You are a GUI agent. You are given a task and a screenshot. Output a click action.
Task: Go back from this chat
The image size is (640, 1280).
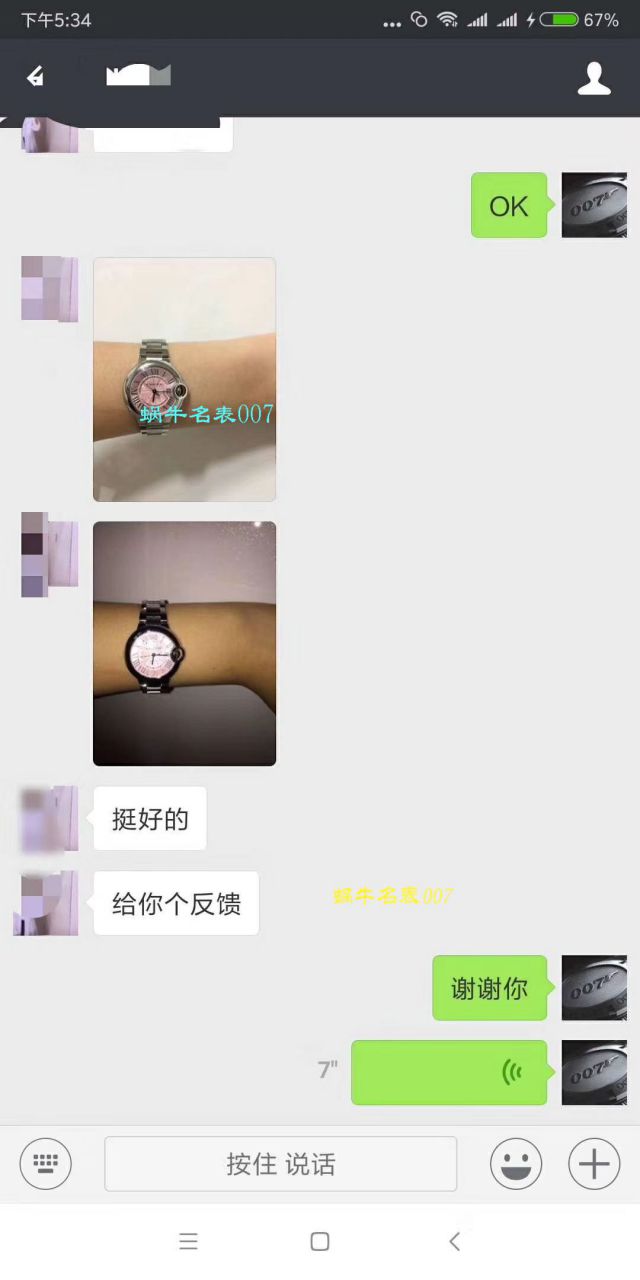coord(36,77)
